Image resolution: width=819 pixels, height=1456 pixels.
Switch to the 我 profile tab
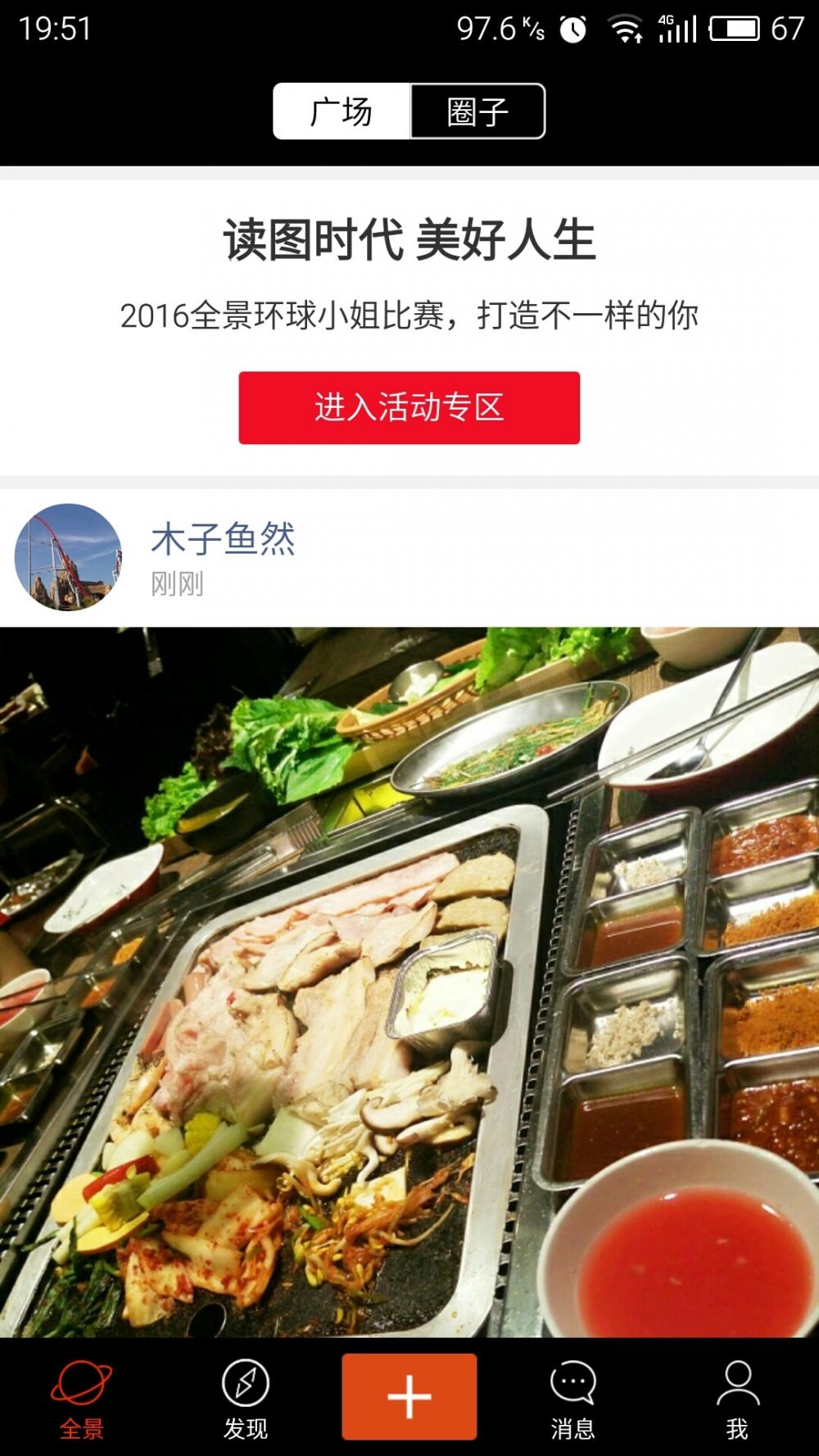(737, 1397)
